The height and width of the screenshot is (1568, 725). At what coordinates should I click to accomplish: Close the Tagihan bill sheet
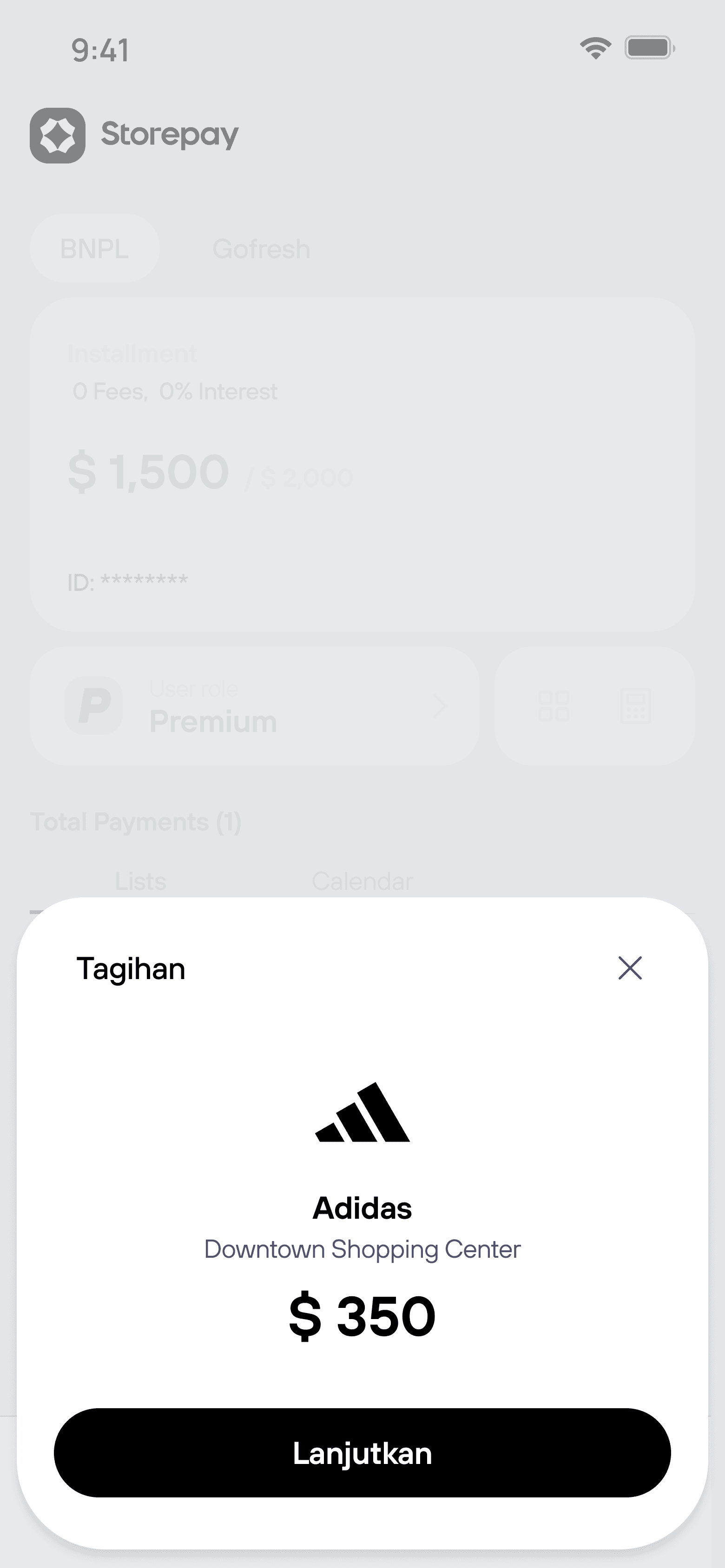tap(630, 968)
